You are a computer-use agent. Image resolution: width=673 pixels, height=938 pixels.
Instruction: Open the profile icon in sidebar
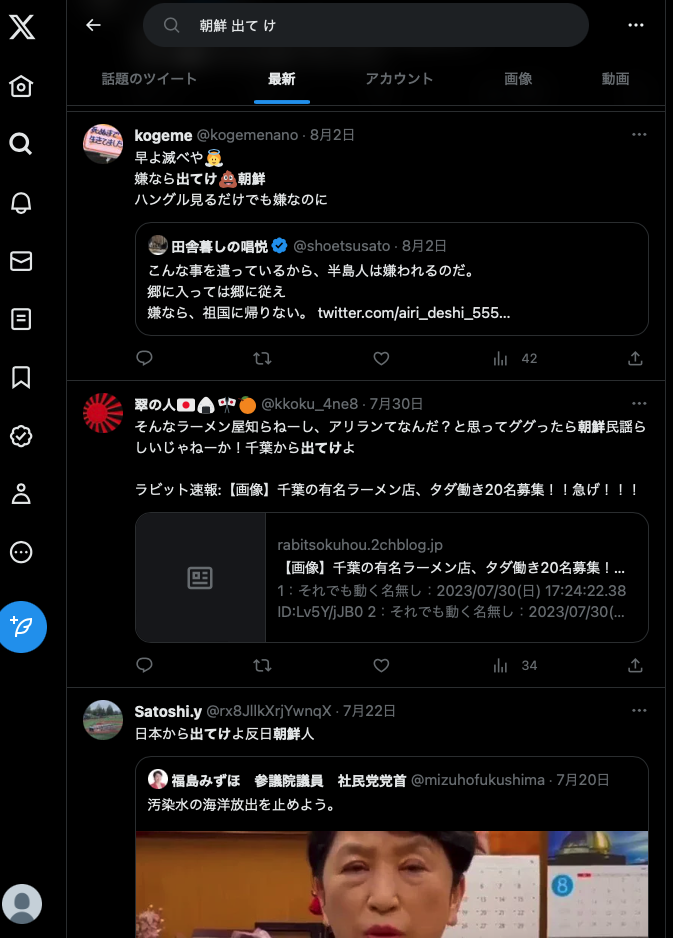(x=21, y=493)
